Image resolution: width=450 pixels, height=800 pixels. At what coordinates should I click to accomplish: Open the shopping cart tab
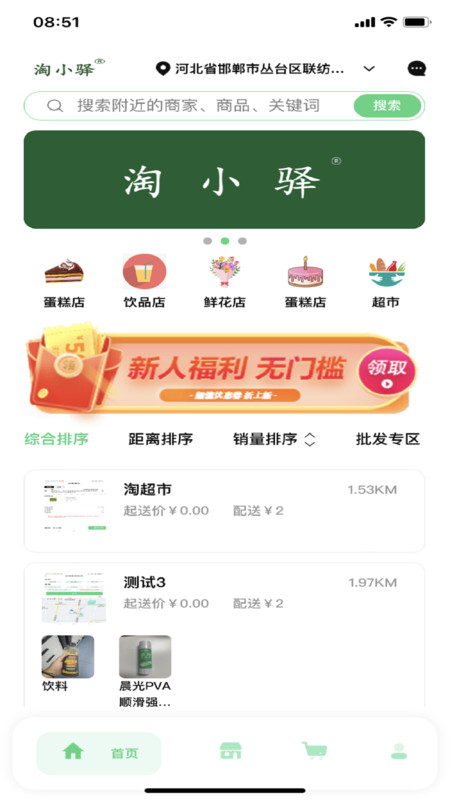[314, 751]
